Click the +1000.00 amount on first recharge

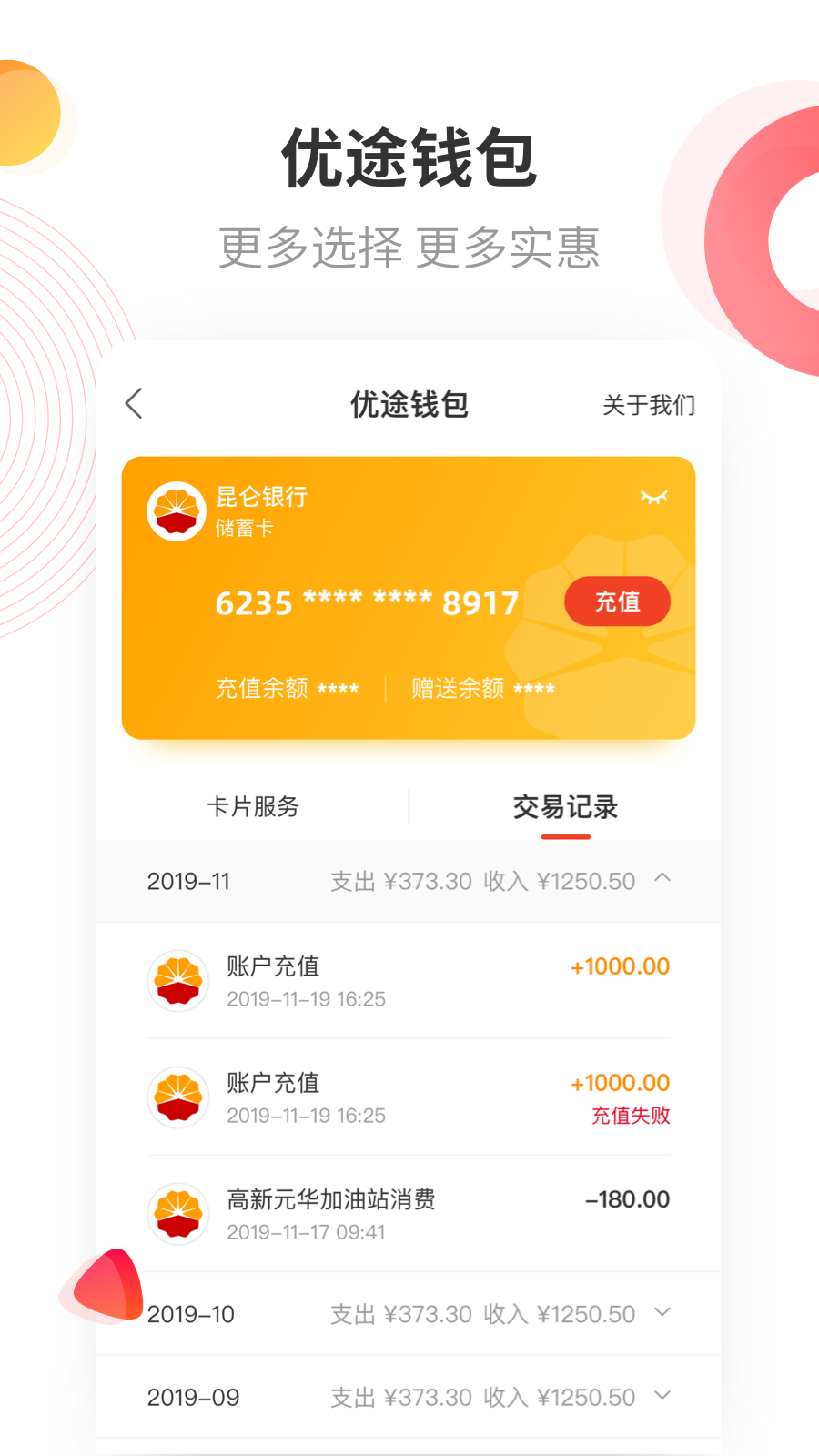[x=620, y=966]
